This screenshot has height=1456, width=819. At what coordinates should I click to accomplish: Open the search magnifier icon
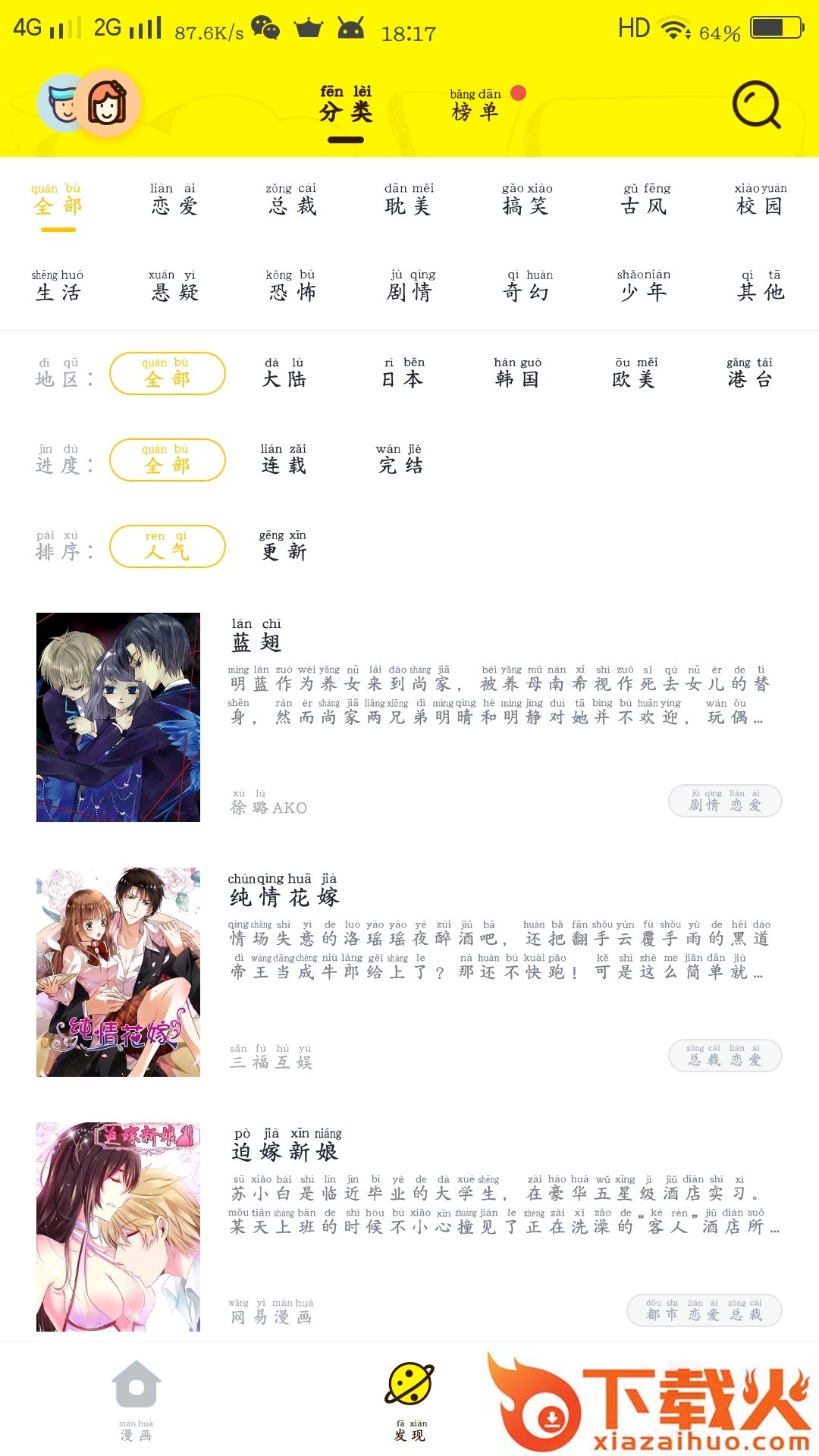756,105
